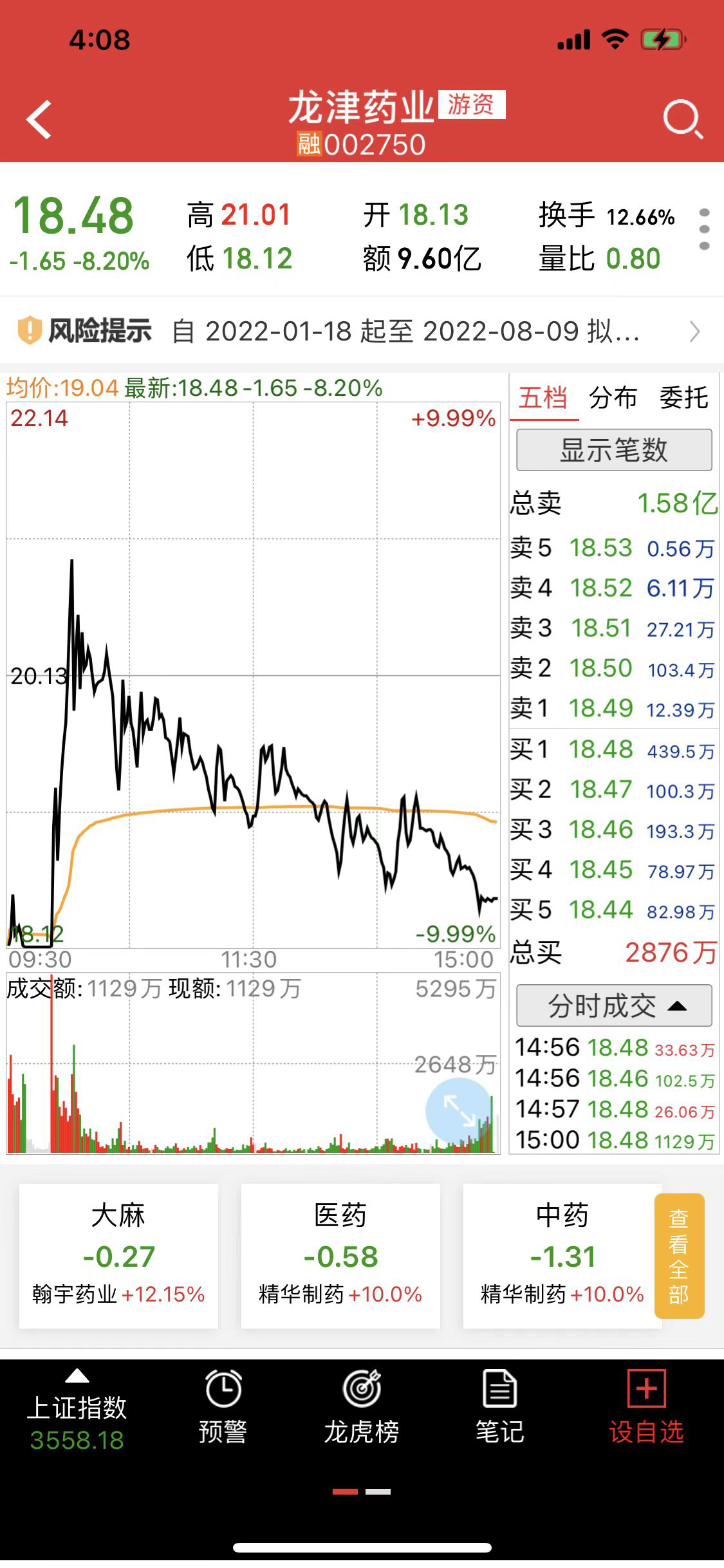724x1568 pixels.
Task: Tap 查看全部 to view all sectors
Action: [x=679, y=1255]
